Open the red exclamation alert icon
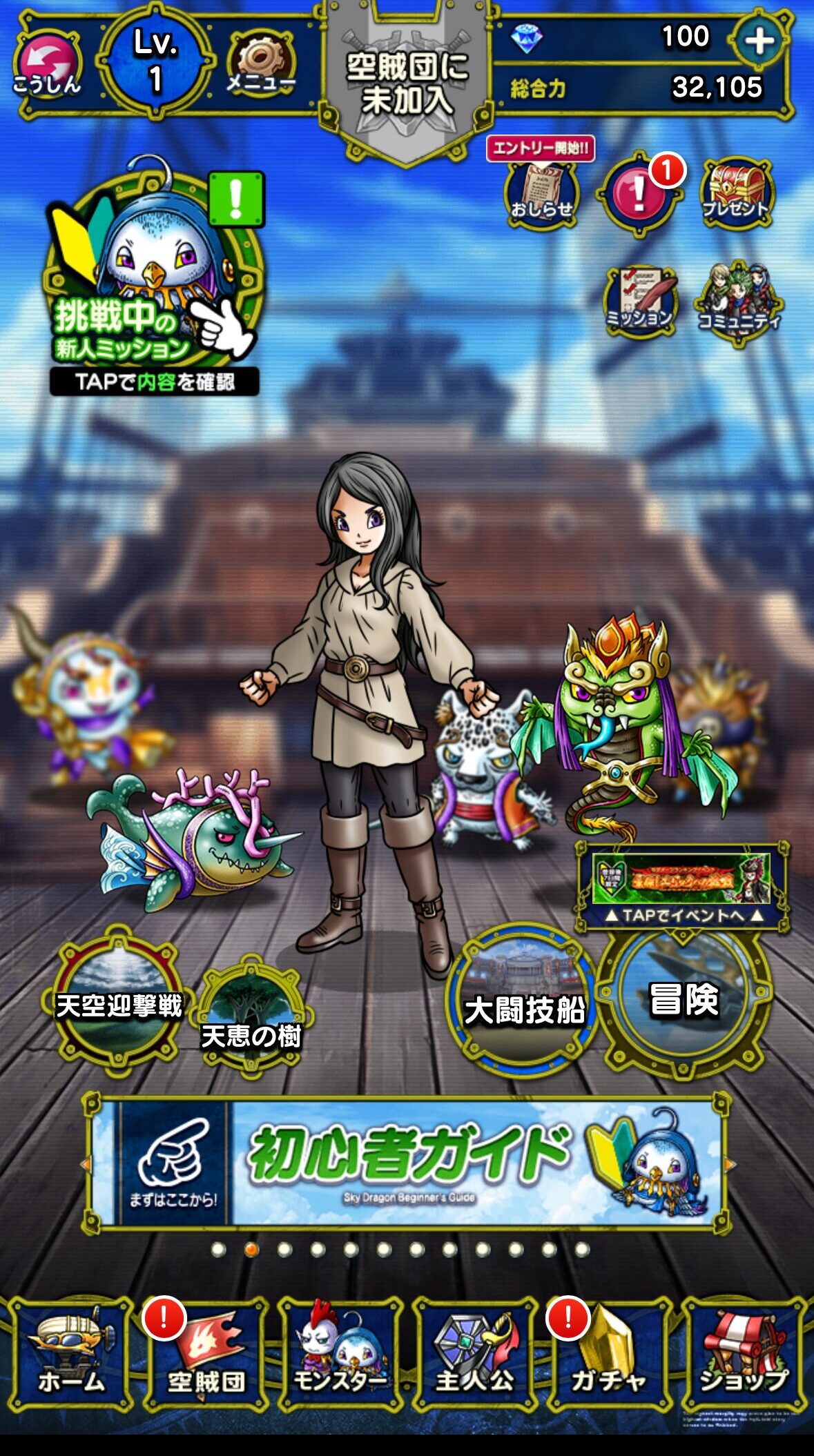The height and width of the screenshot is (1456, 814). tap(639, 194)
